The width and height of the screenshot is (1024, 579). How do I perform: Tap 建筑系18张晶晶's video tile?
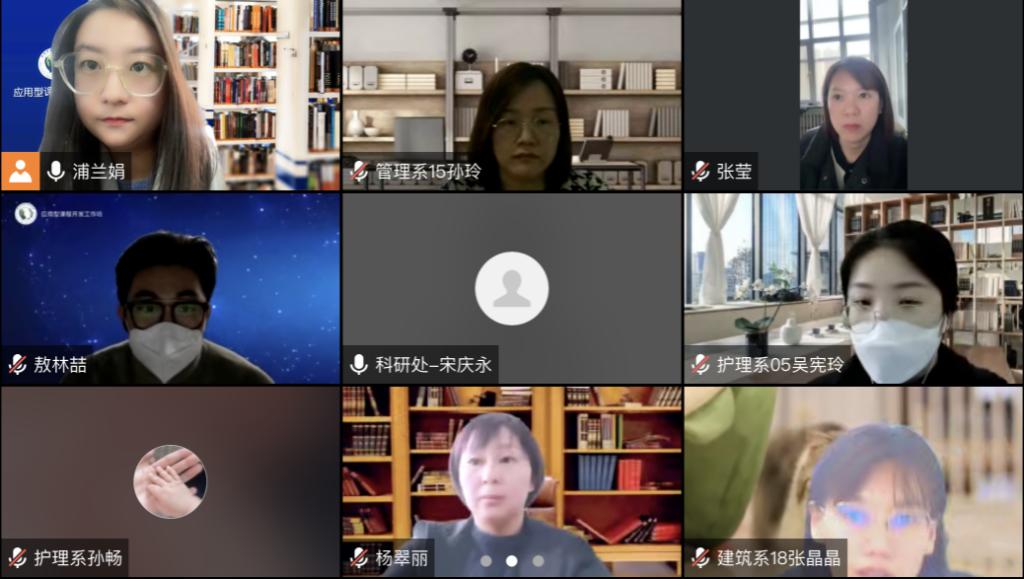(x=853, y=481)
